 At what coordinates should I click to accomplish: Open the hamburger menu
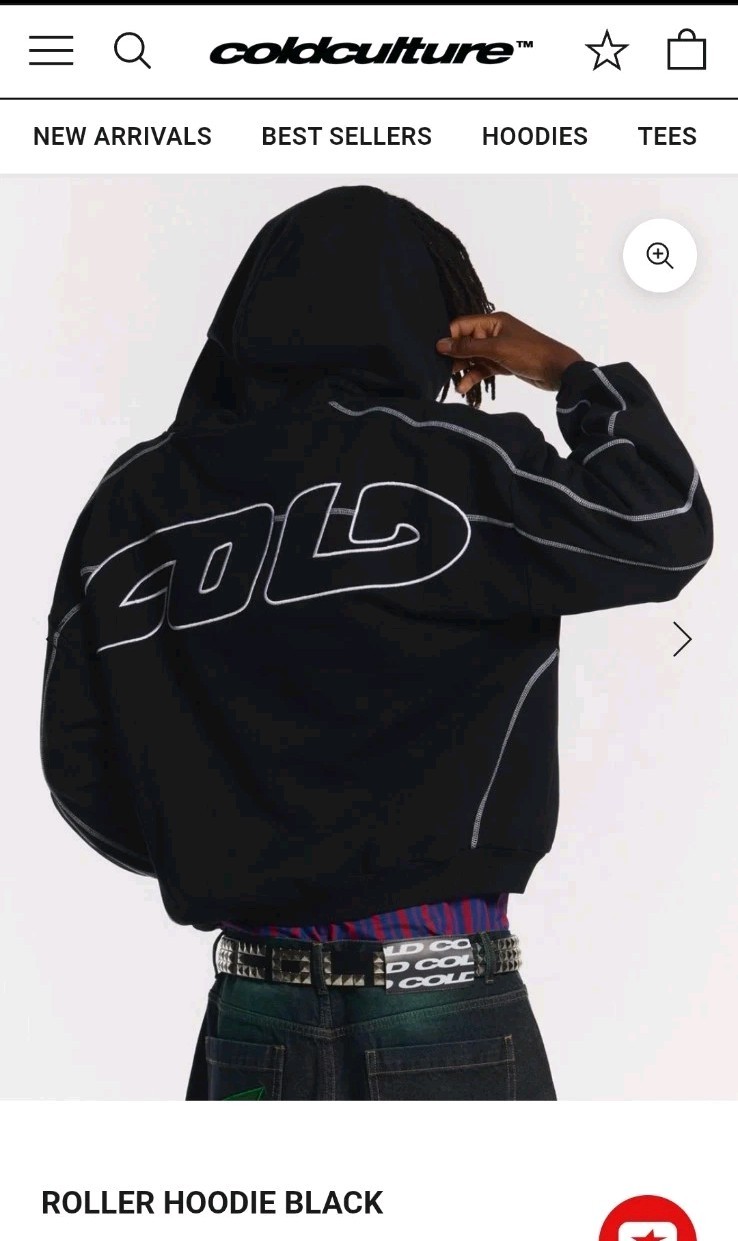pos(51,51)
